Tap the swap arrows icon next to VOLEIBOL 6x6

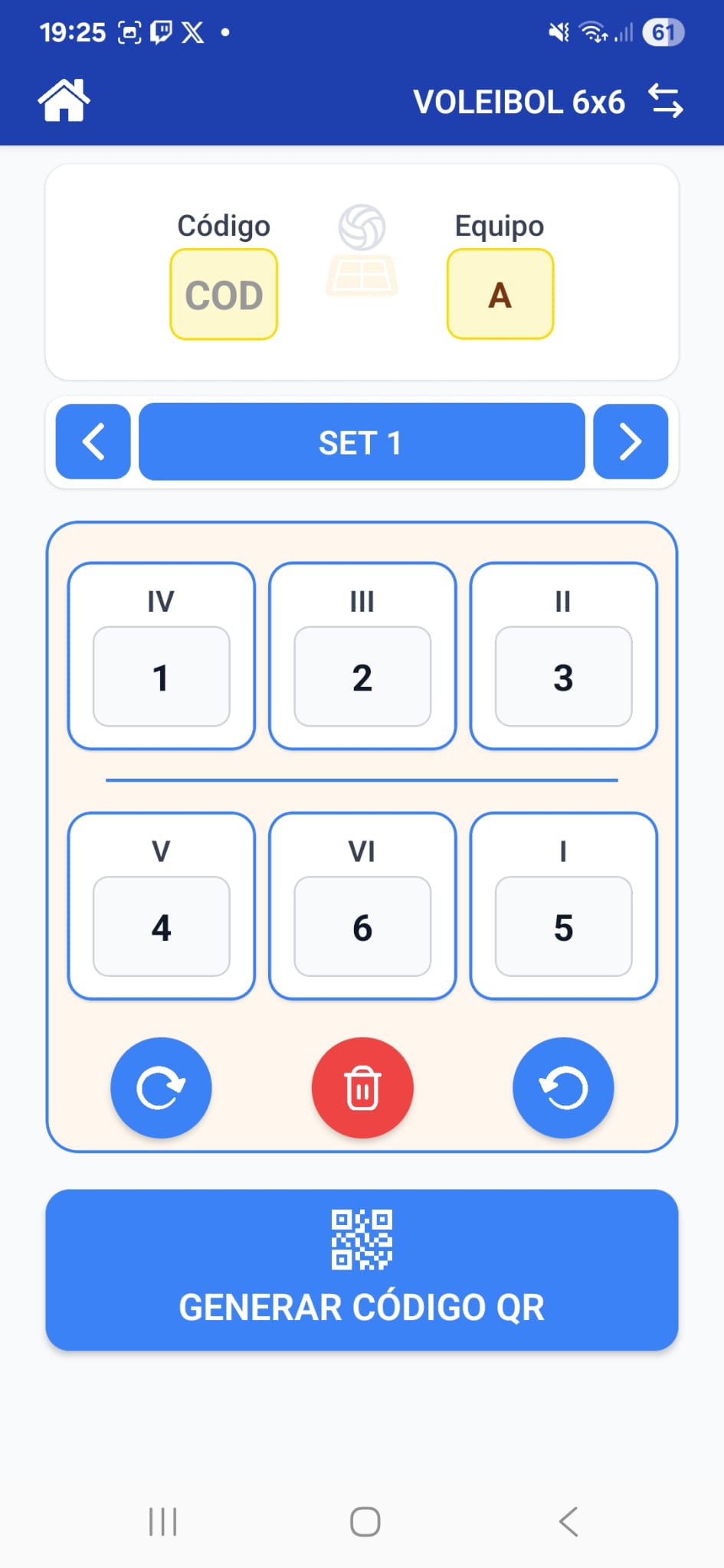point(666,101)
